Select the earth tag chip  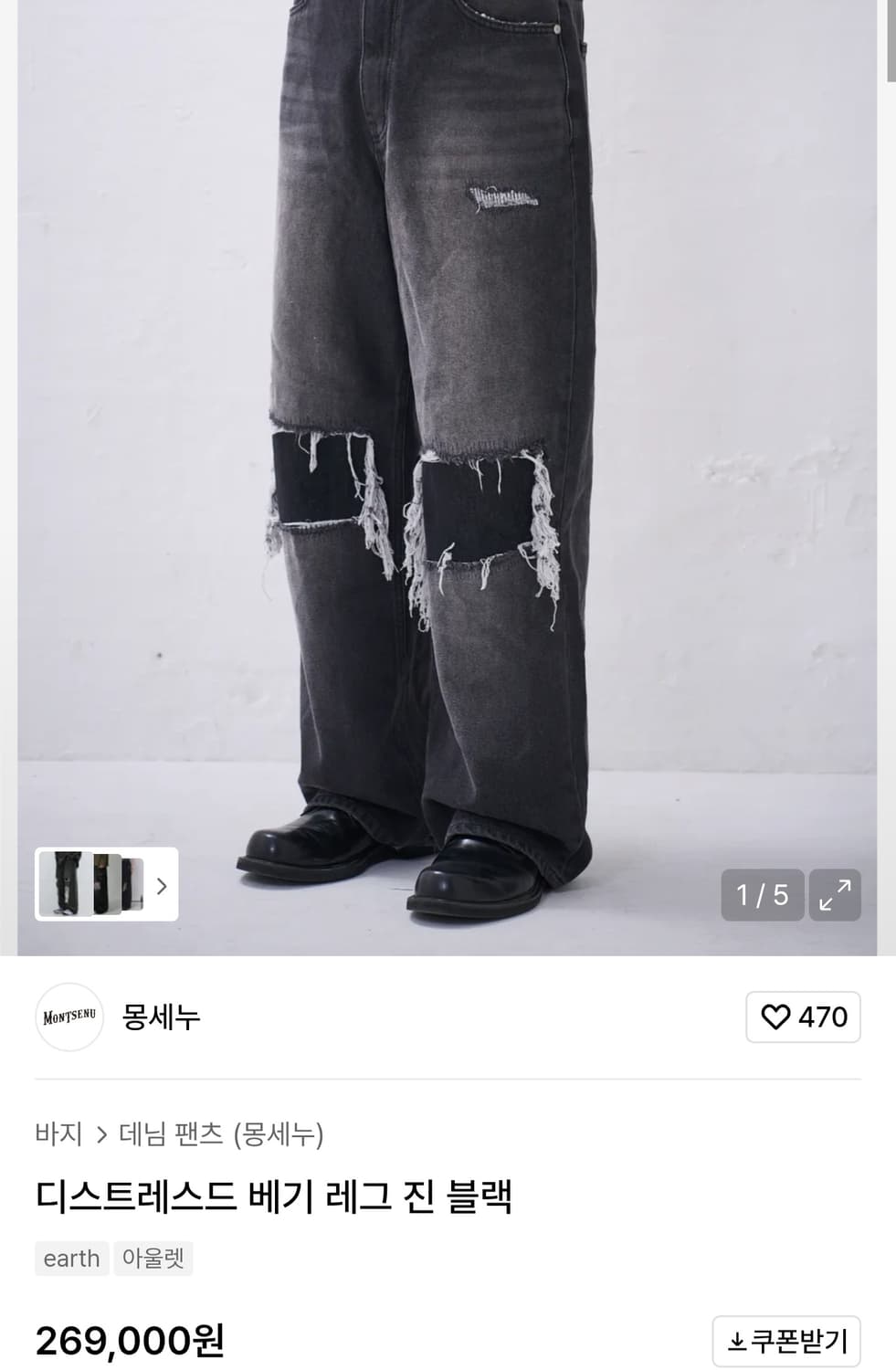(x=71, y=1258)
